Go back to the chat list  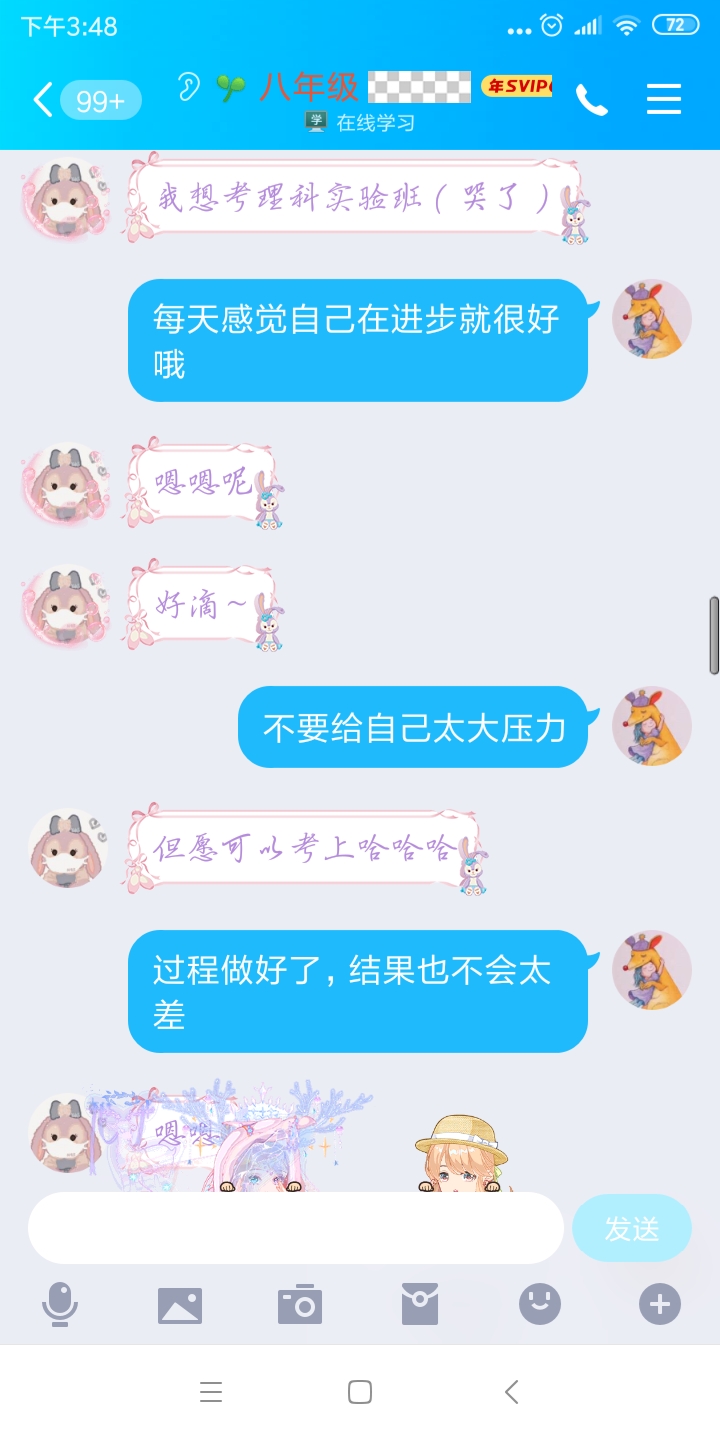coord(43,100)
